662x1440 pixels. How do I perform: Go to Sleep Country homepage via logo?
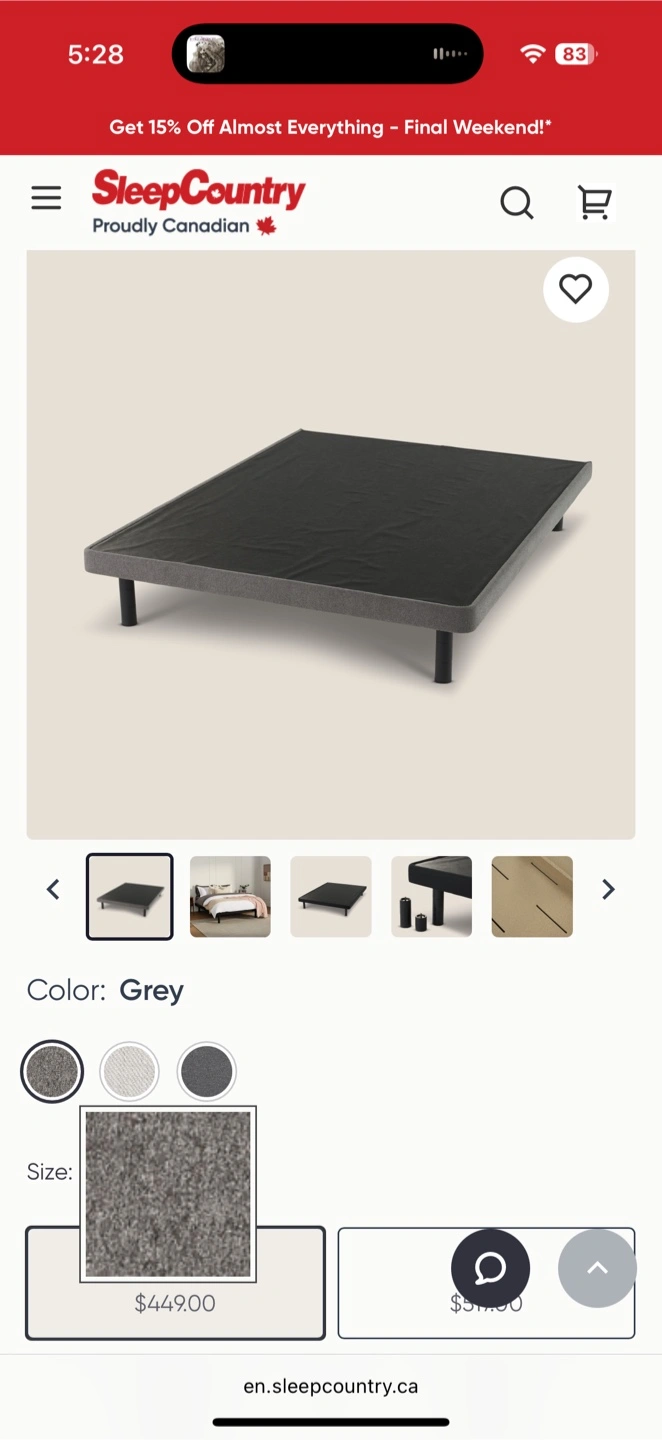tap(198, 201)
